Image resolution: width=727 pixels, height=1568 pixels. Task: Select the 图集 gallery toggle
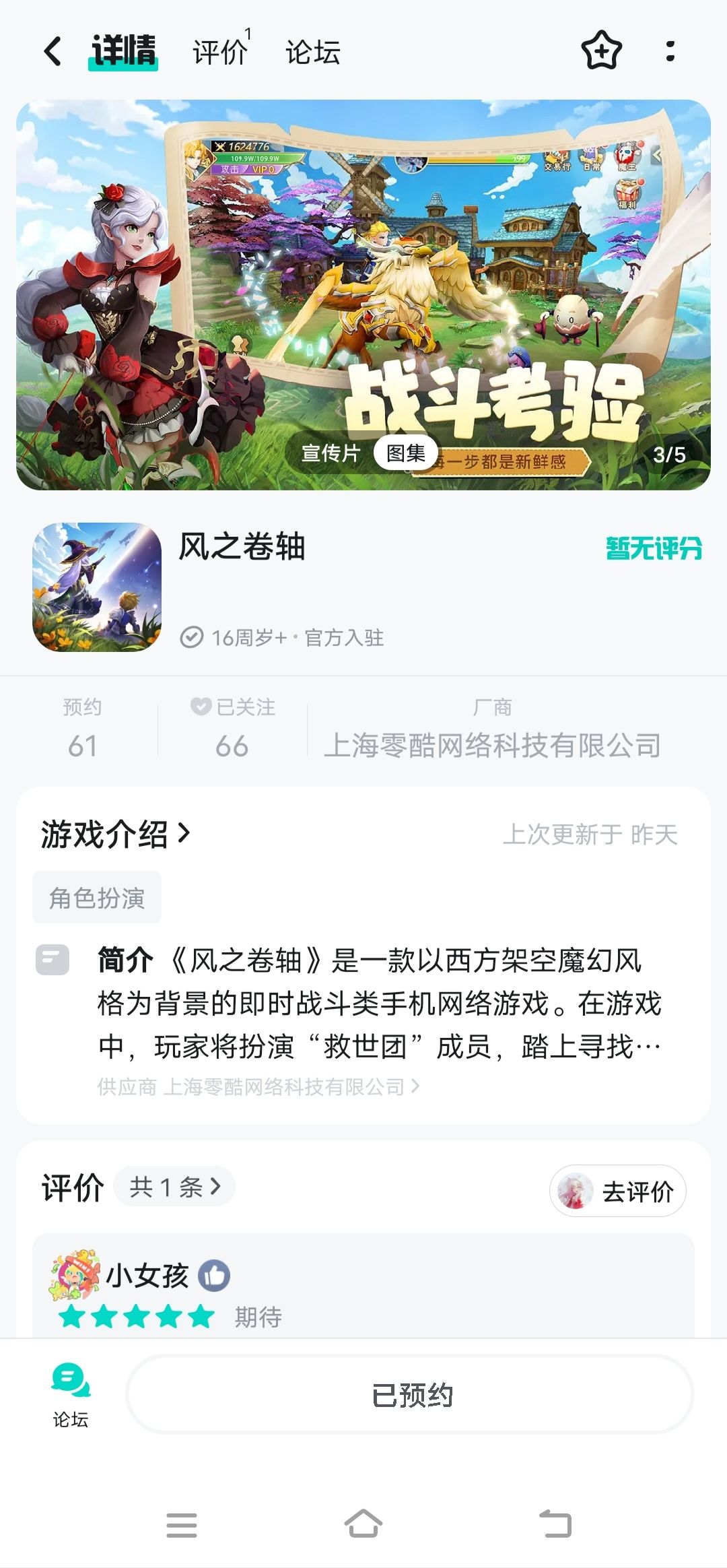(x=406, y=453)
